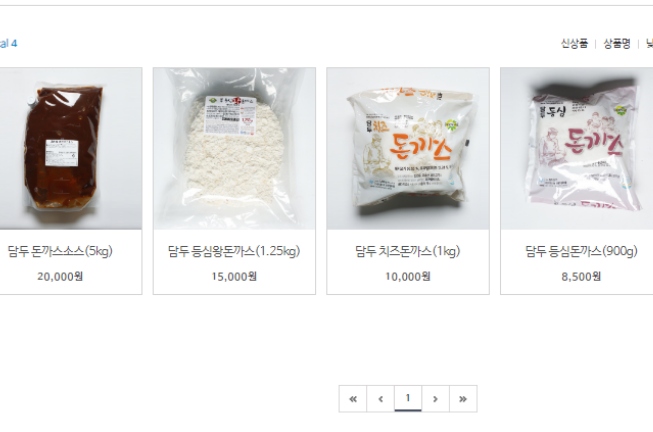
Task: Sort products by 신상품
Action: (574, 44)
